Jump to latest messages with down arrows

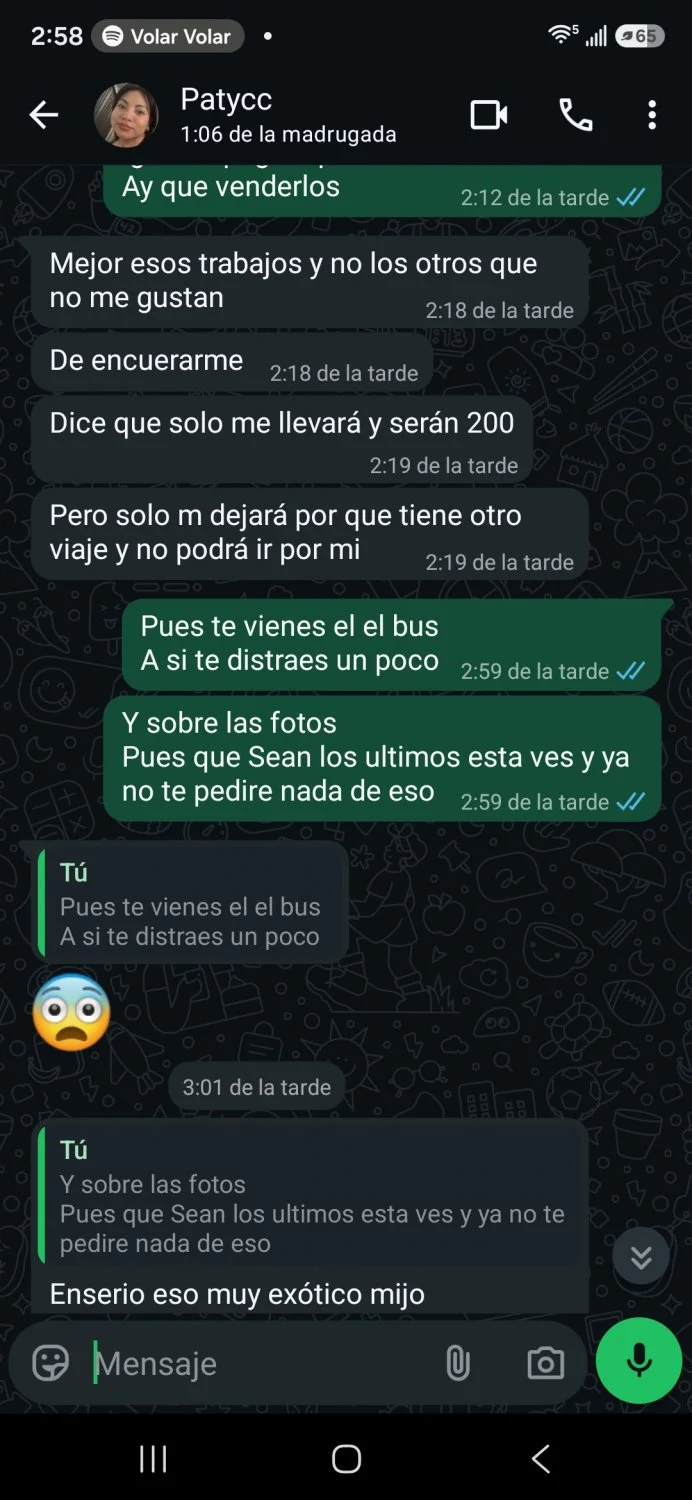point(641,1257)
